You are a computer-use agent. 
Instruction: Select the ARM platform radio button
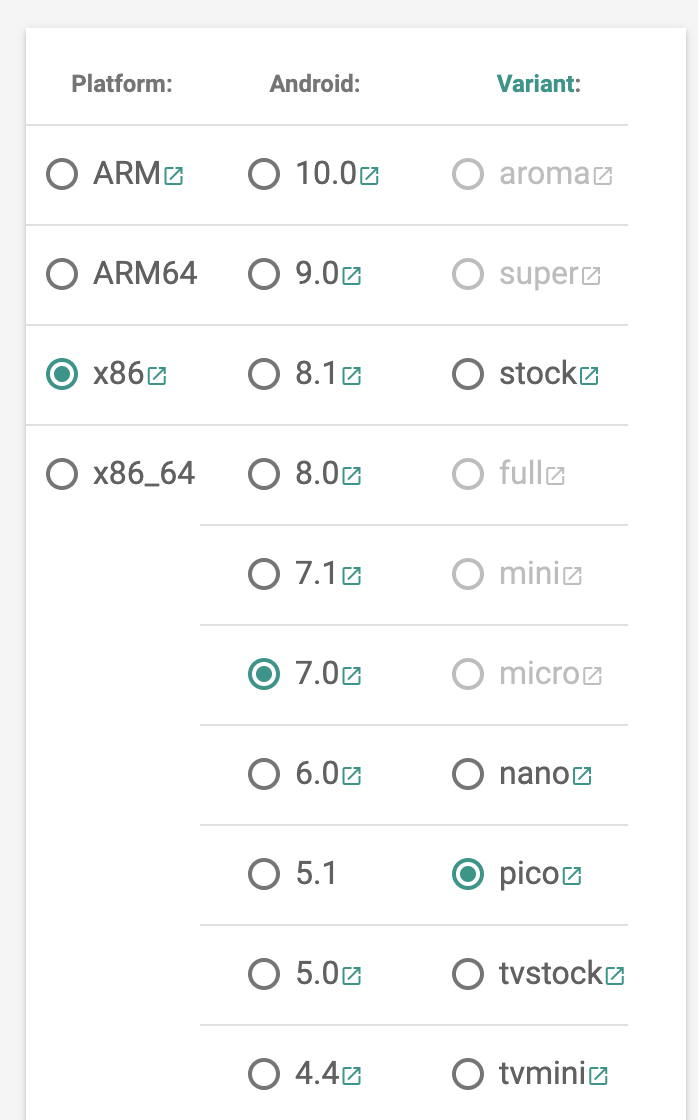62,174
